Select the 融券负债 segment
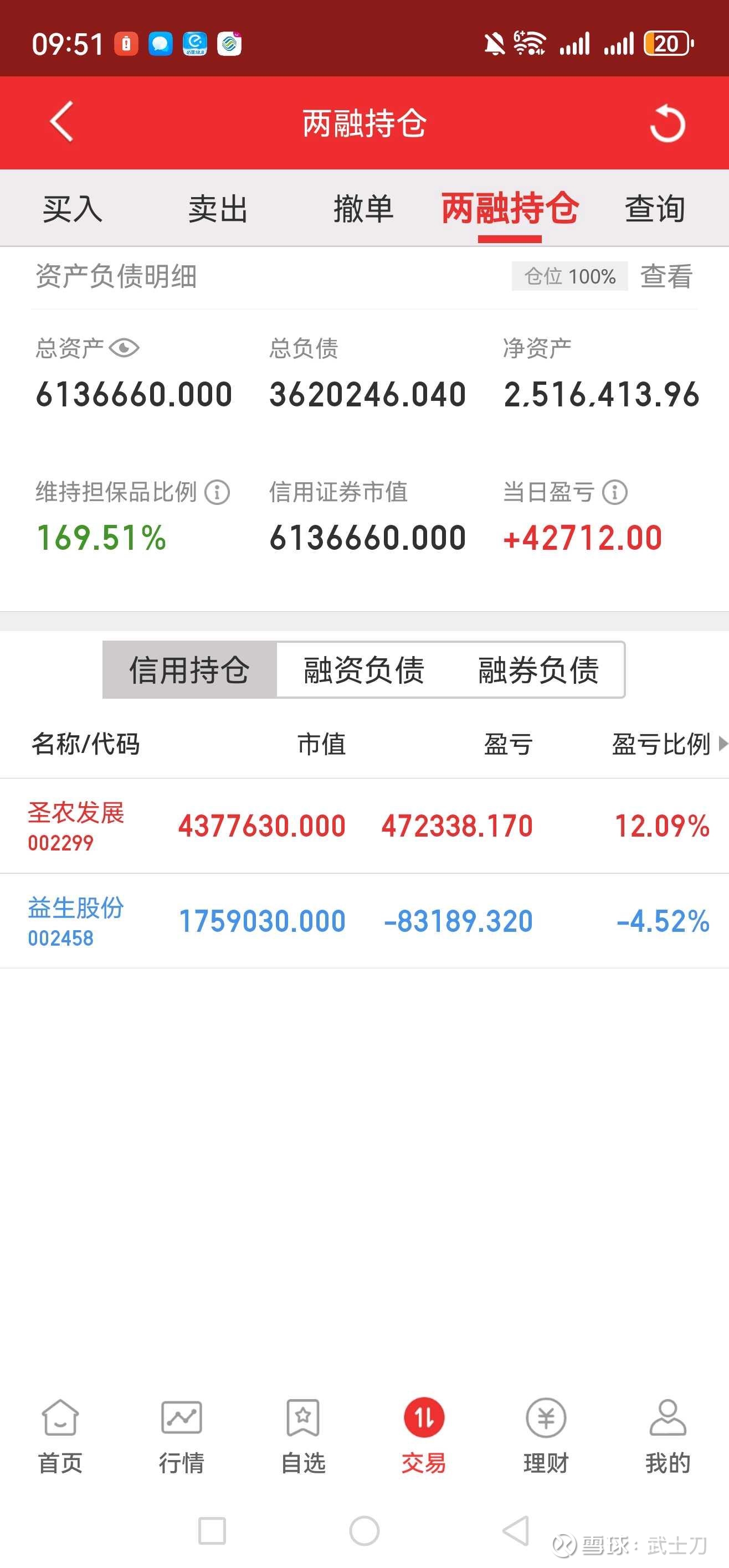The image size is (729, 1568). point(538,669)
